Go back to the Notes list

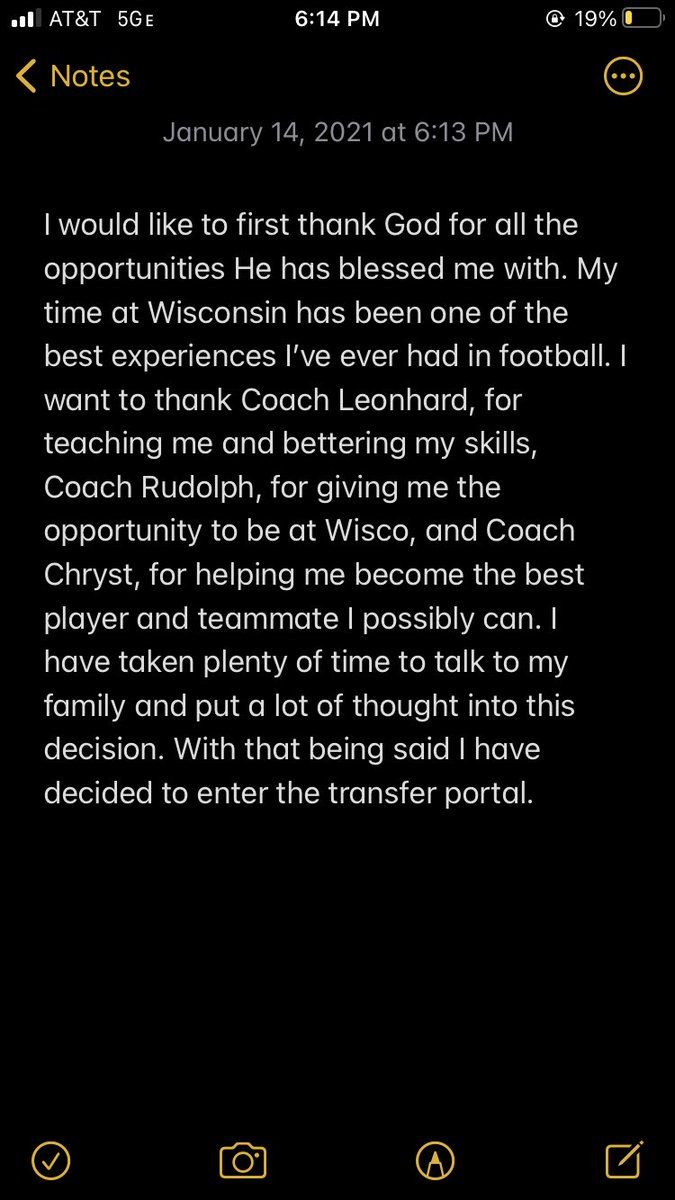tap(74, 77)
